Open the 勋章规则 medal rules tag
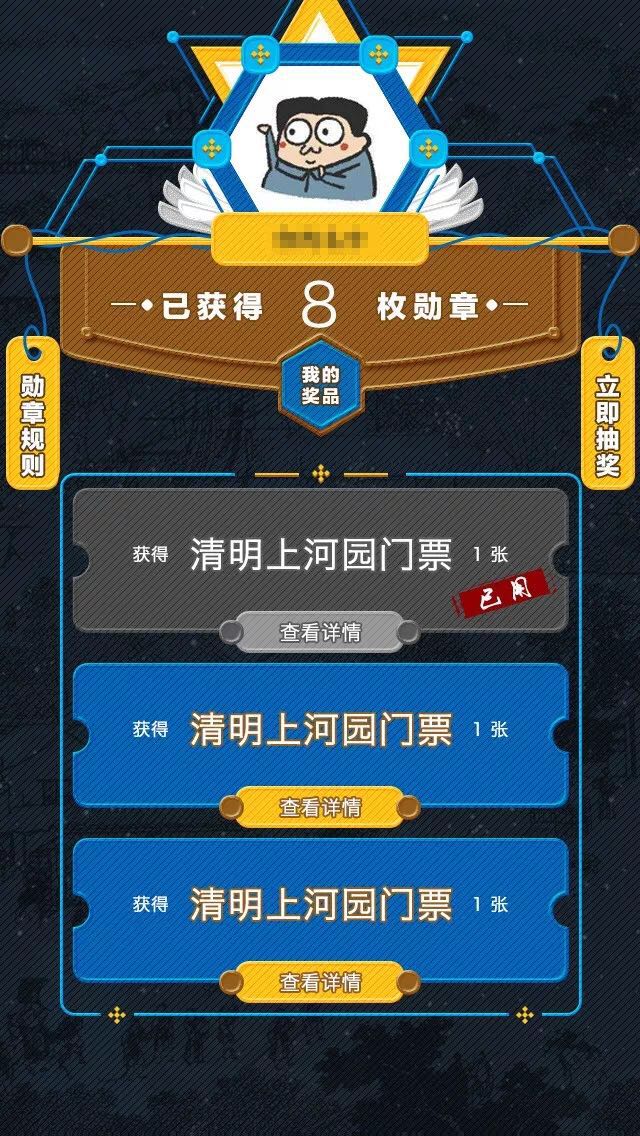Screen dimensions: 640x1136 pos(32,412)
